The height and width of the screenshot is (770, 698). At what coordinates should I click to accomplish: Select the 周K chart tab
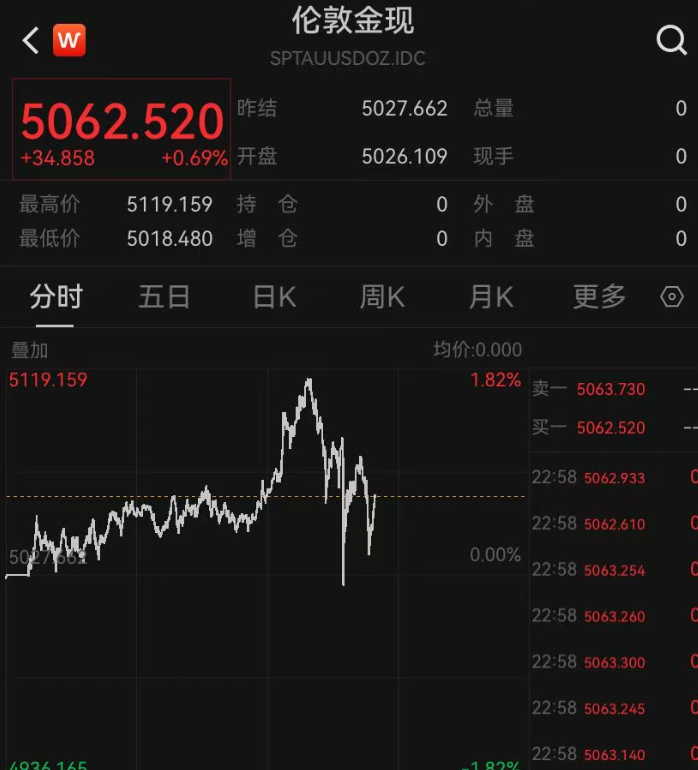(382, 297)
